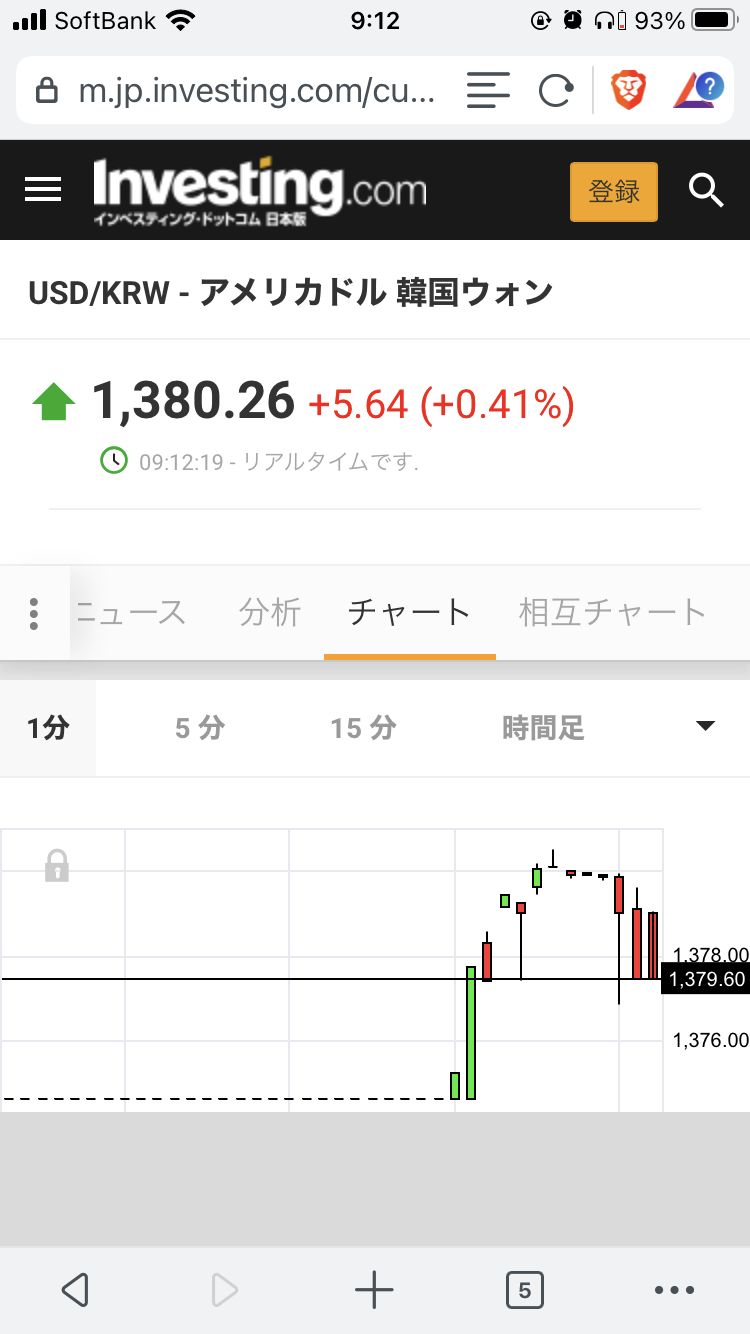This screenshot has width=750, height=1334.
Task: Choose the 時間足 hourly interval
Action: click(543, 728)
